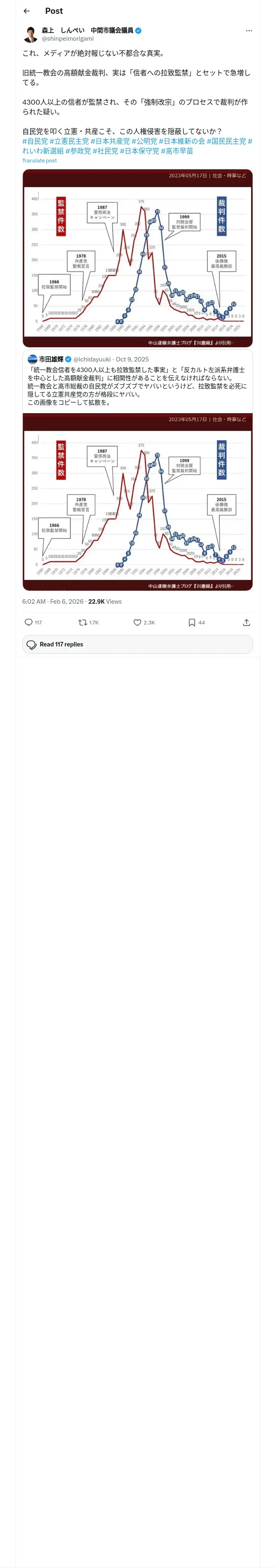Read 117 replies
Viewport: 275px width, 1568px height.
point(137,644)
